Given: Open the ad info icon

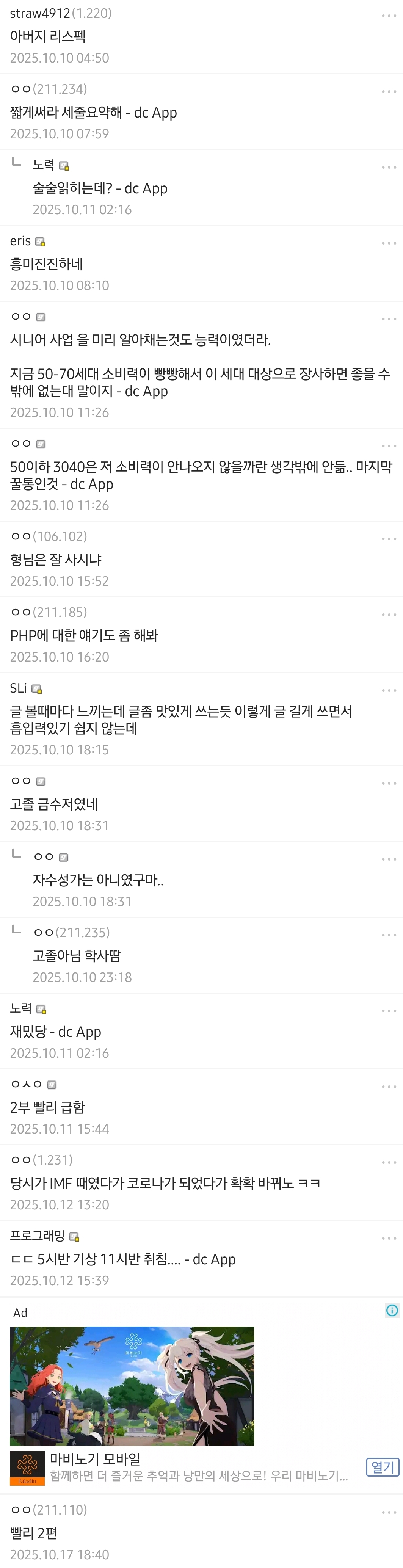Looking at the screenshot, I should click(391, 1311).
